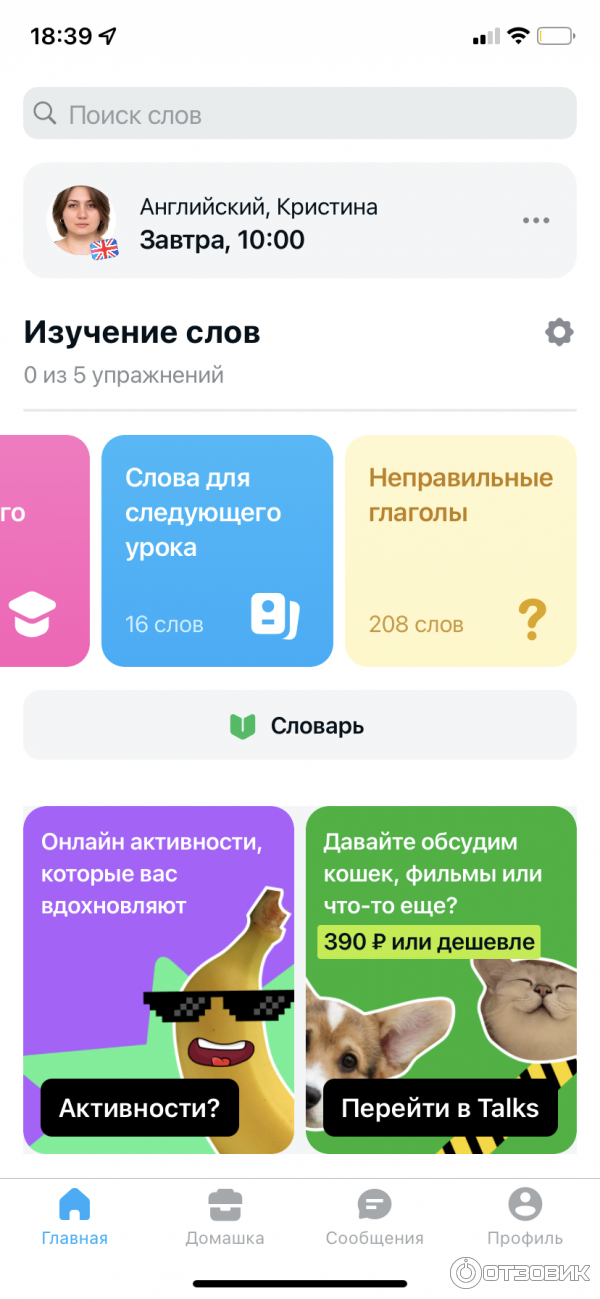Open Неправильные глаголы word set
The image size is (600, 1299).
point(461,550)
